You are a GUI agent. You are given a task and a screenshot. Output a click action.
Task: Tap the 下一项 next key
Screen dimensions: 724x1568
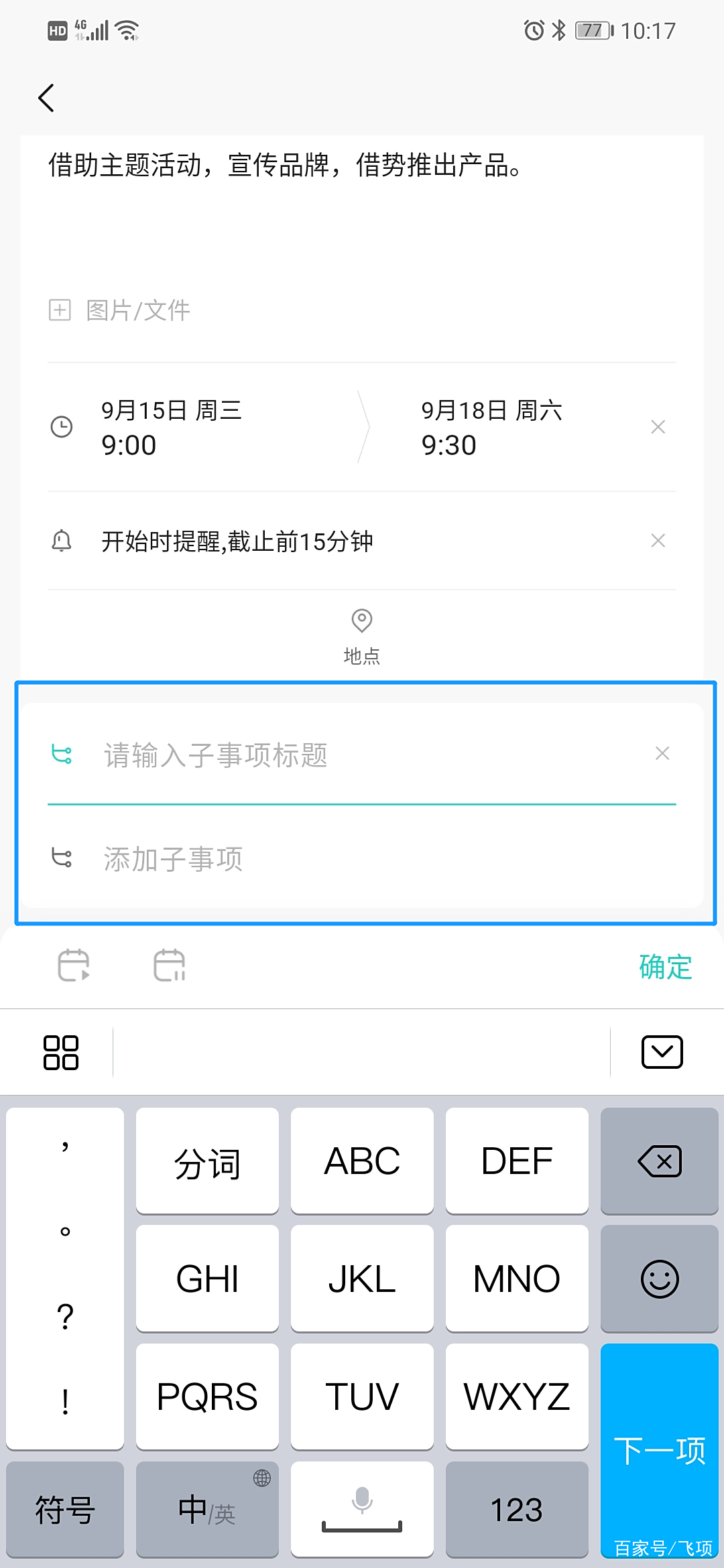pos(660,1451)
